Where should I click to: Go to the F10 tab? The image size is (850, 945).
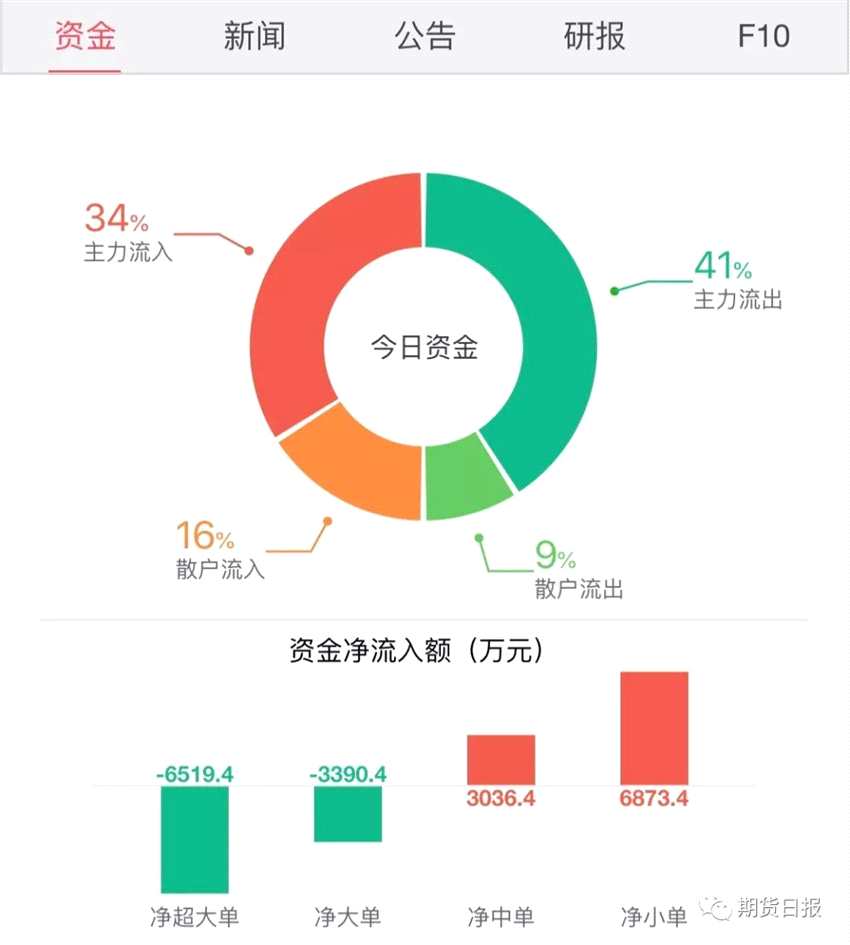[763, 37]
